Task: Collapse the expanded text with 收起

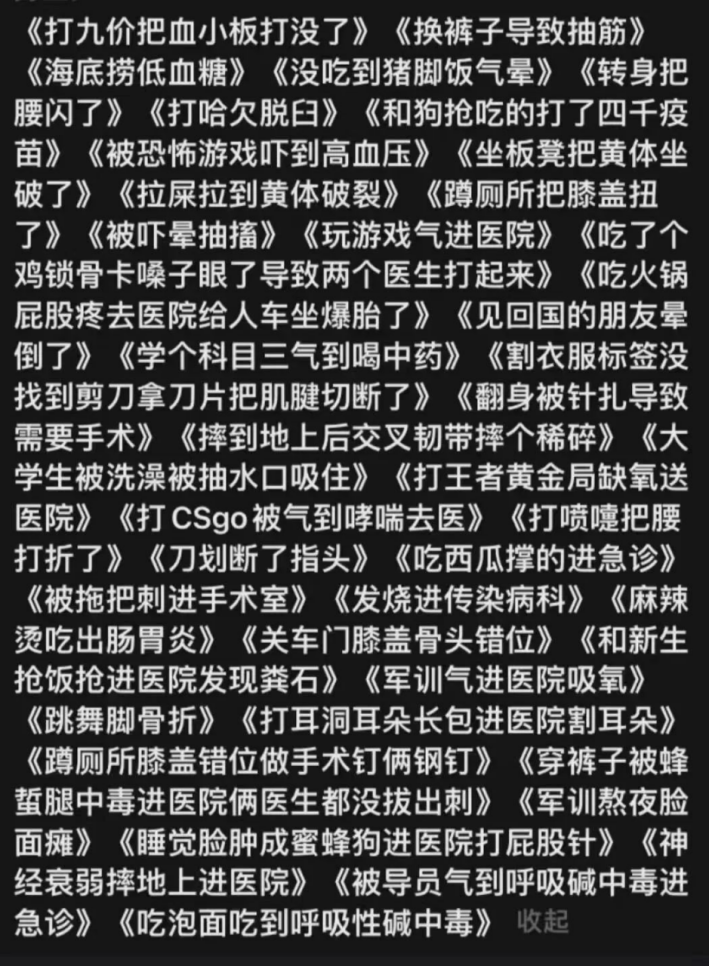Action: (543, 921)
